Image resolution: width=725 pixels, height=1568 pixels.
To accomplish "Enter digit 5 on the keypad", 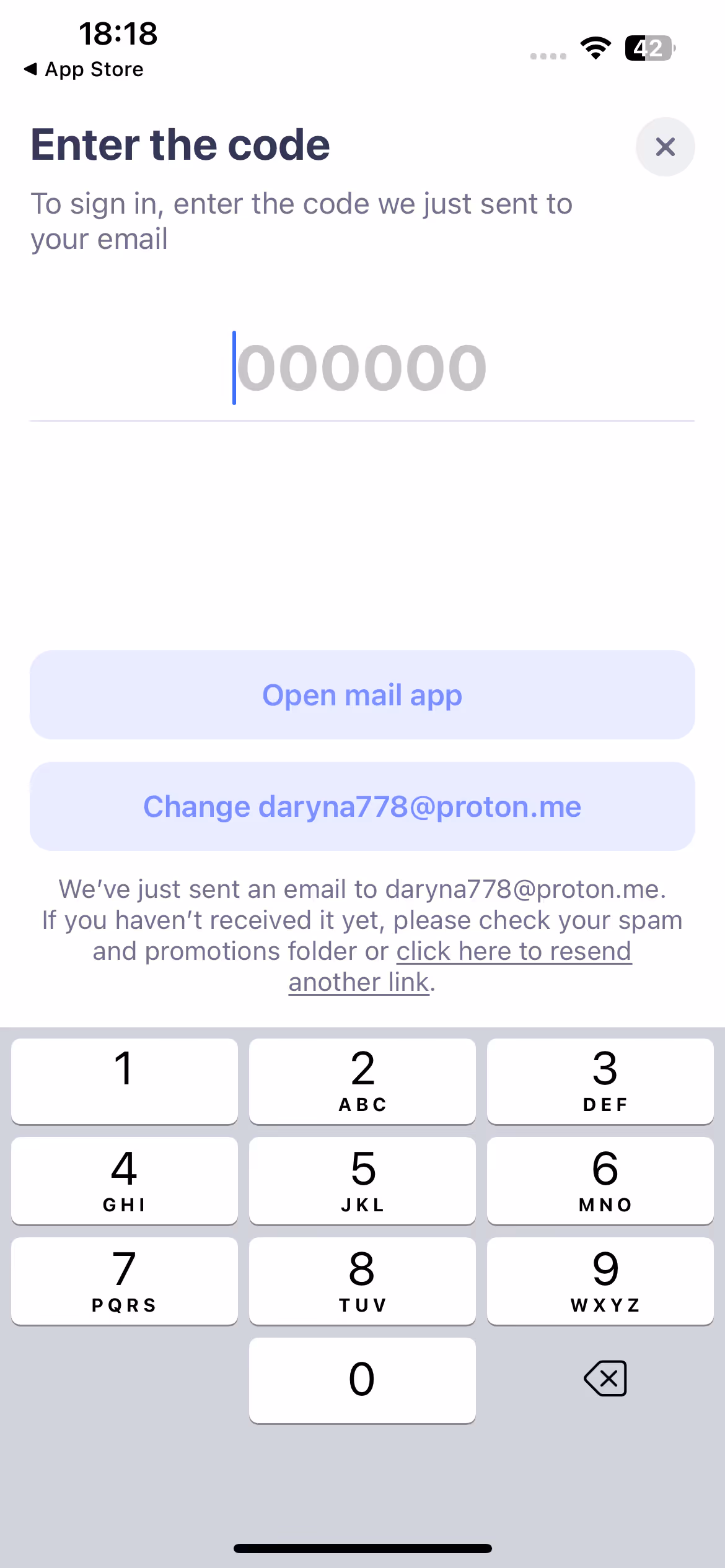I will 362,1181.
